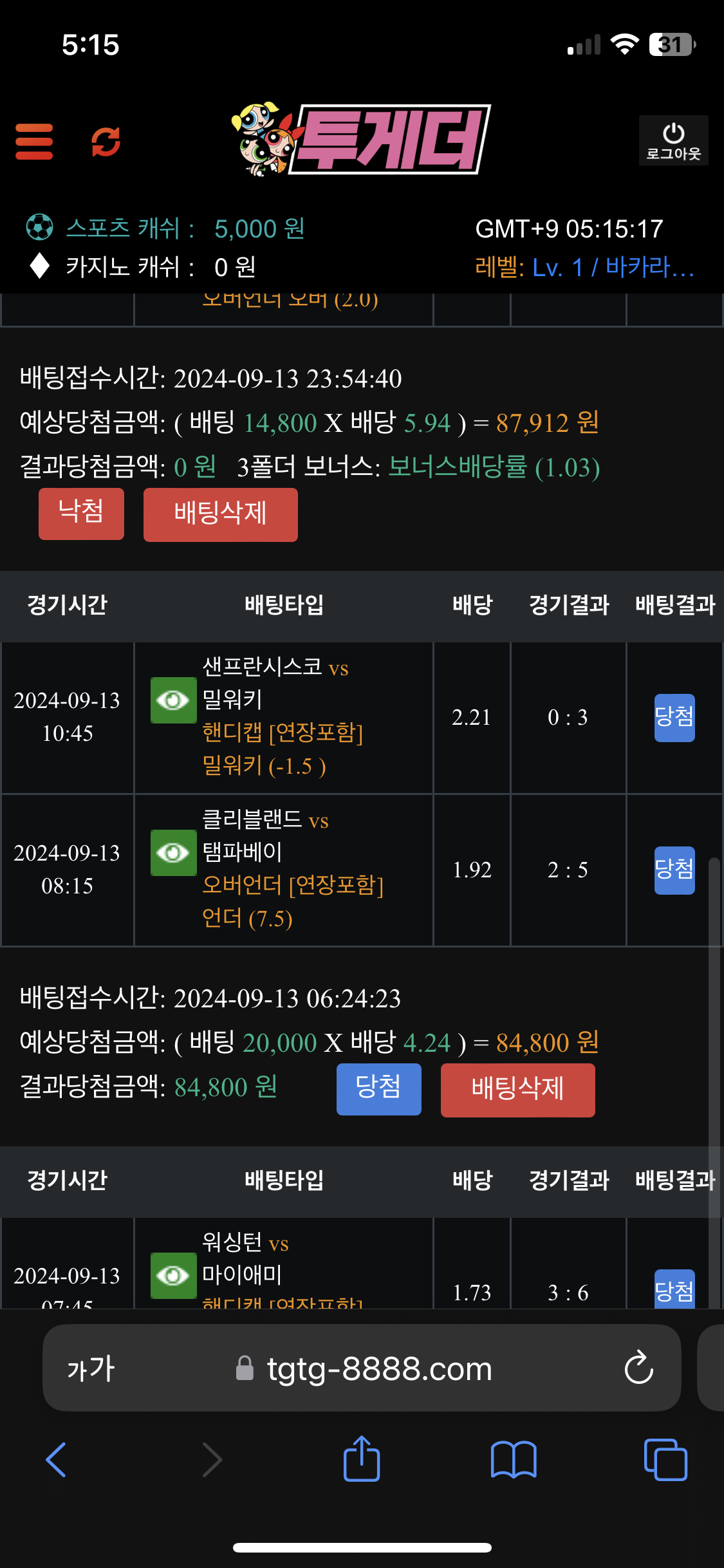Tap the orange refresh icon
Screen dimensions: 724x1568
[x=106, y=142]
